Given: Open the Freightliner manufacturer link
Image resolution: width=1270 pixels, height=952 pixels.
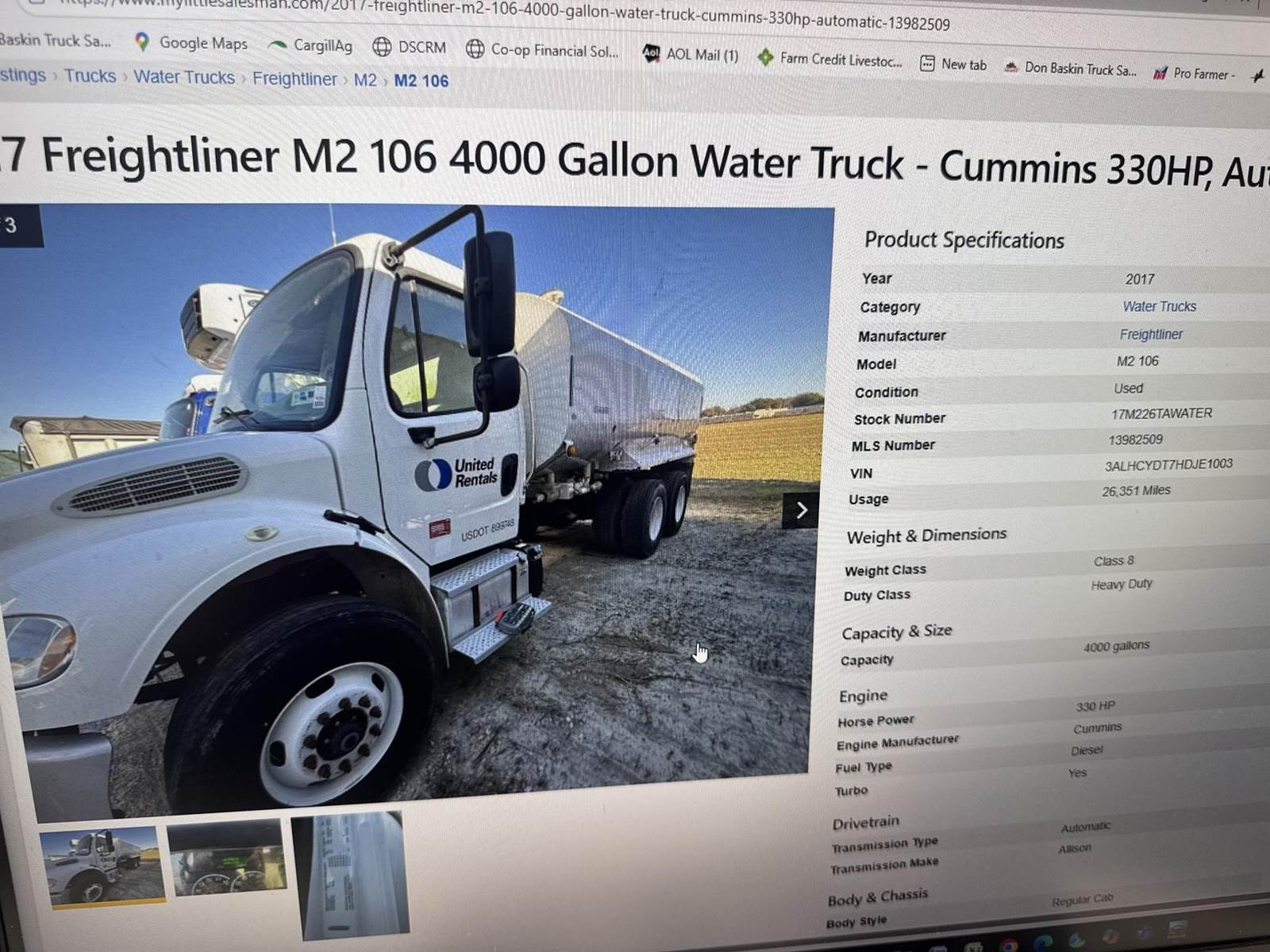Looking at the screenshot, I should 1150,335.
